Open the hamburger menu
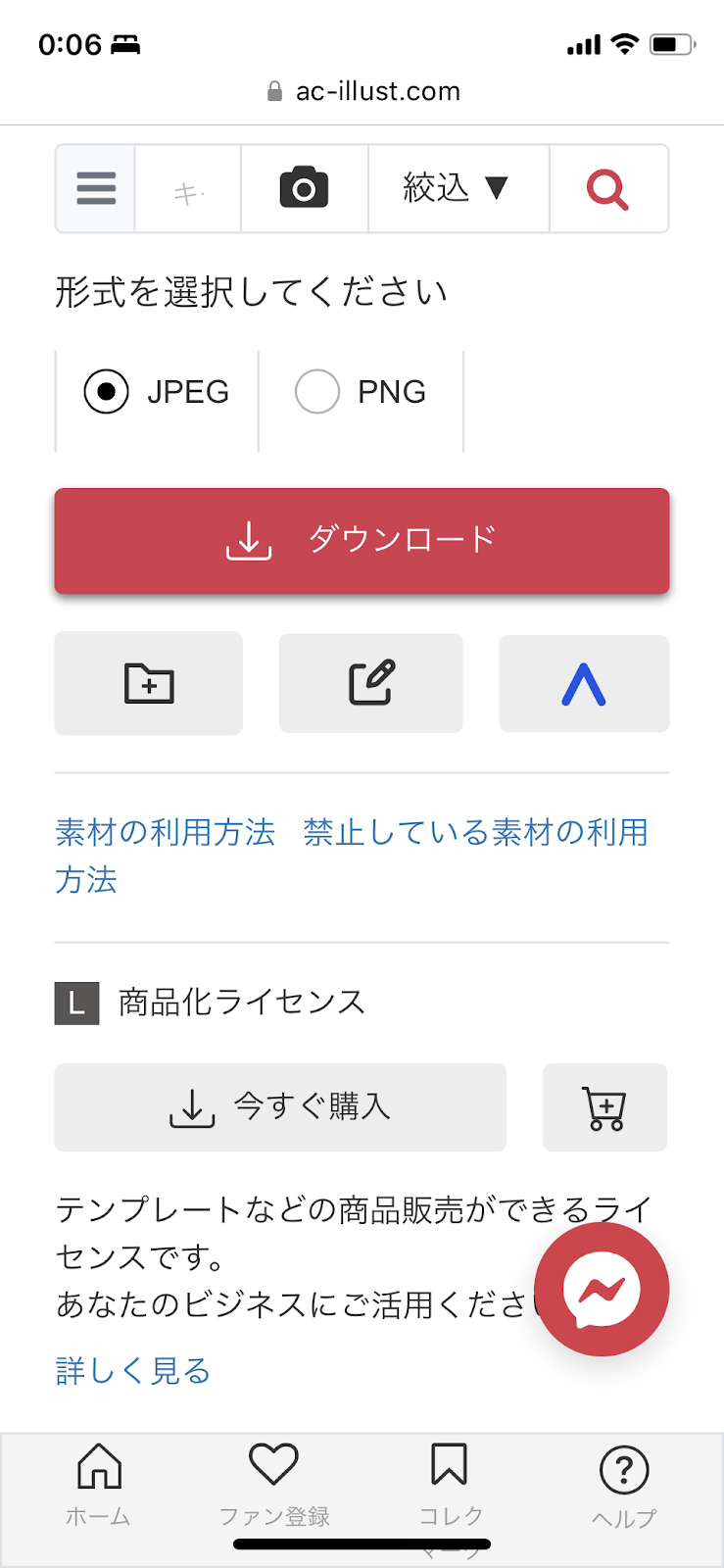The height and width of the screenshot is (1568, 724). click(96, 188)
